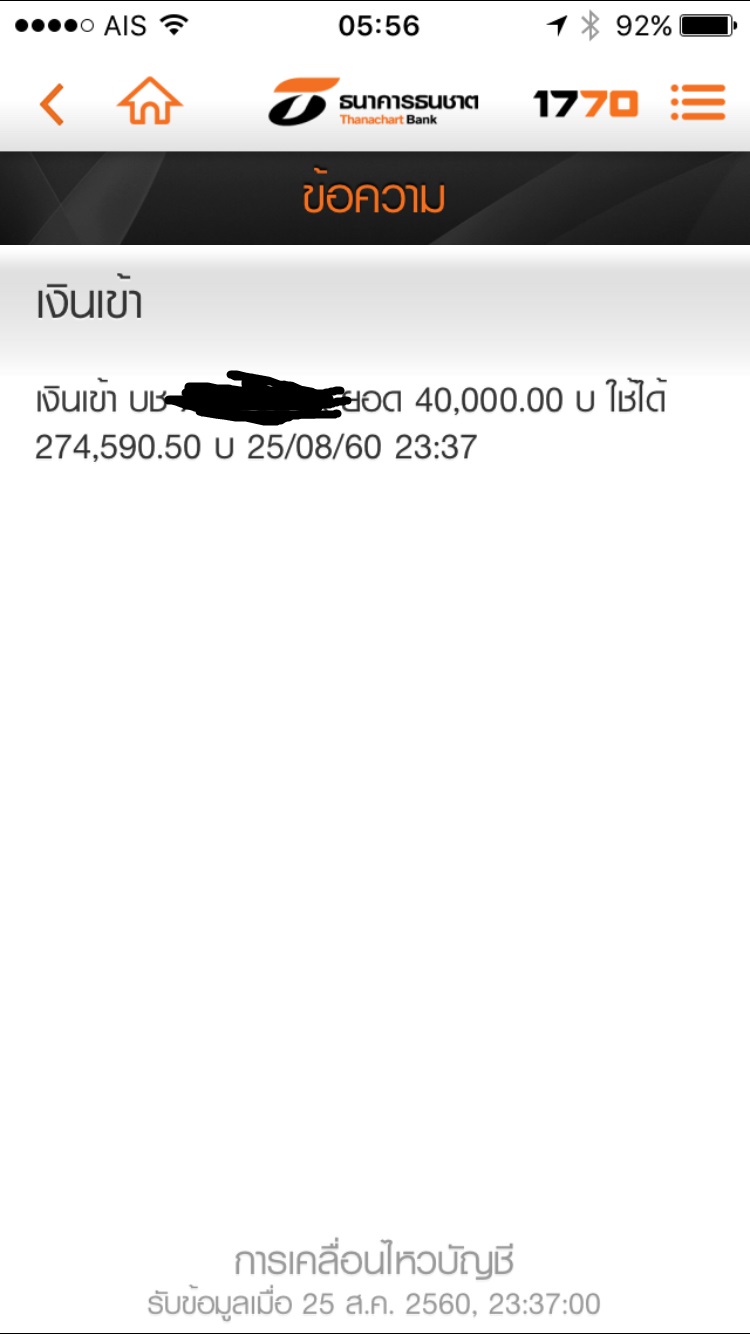Go back using the orange arrow
Viewport: 750px width, 1334px height.
point(52,104)
